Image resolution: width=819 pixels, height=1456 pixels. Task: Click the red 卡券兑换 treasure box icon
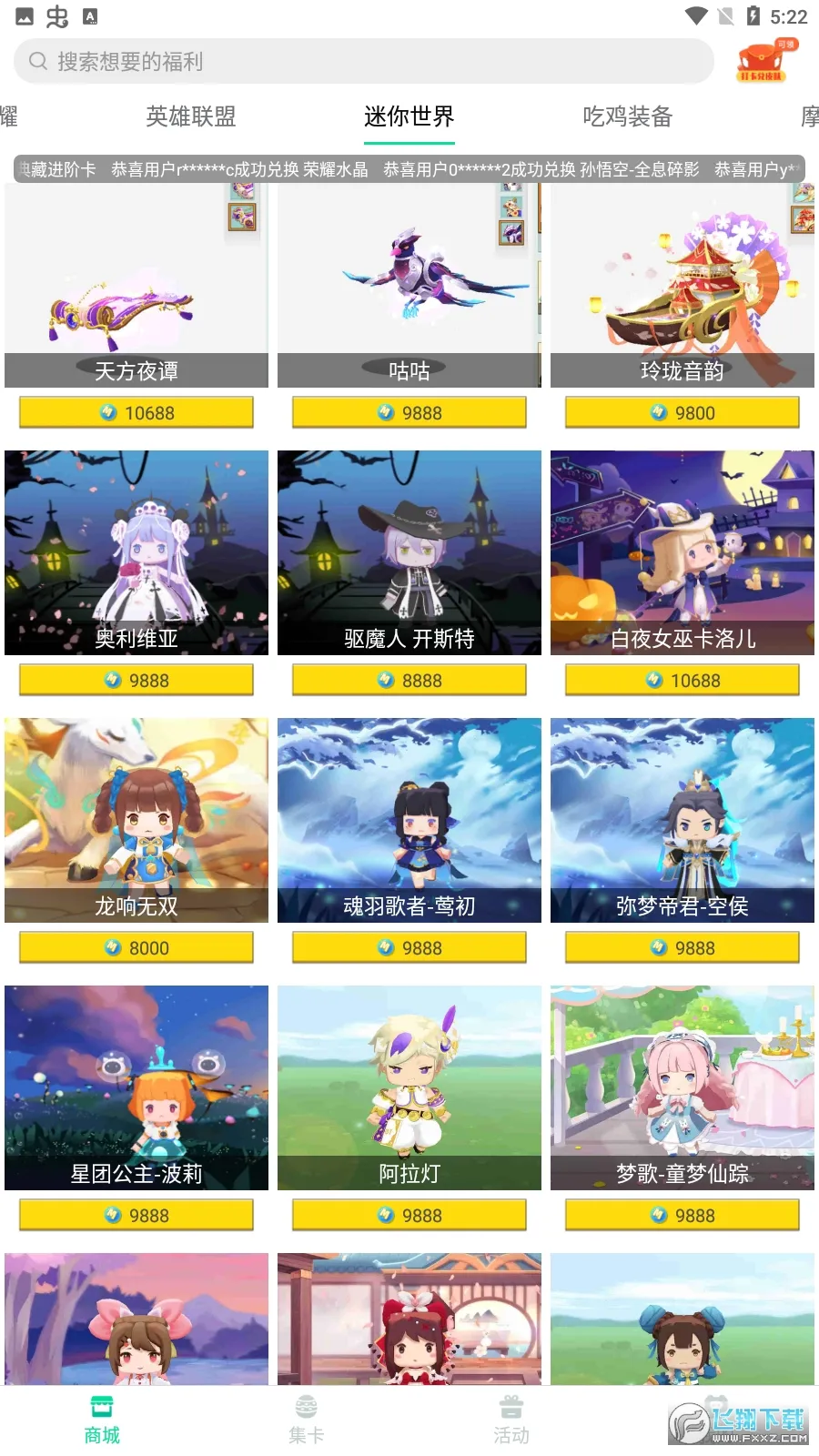[x=764, y=59]
